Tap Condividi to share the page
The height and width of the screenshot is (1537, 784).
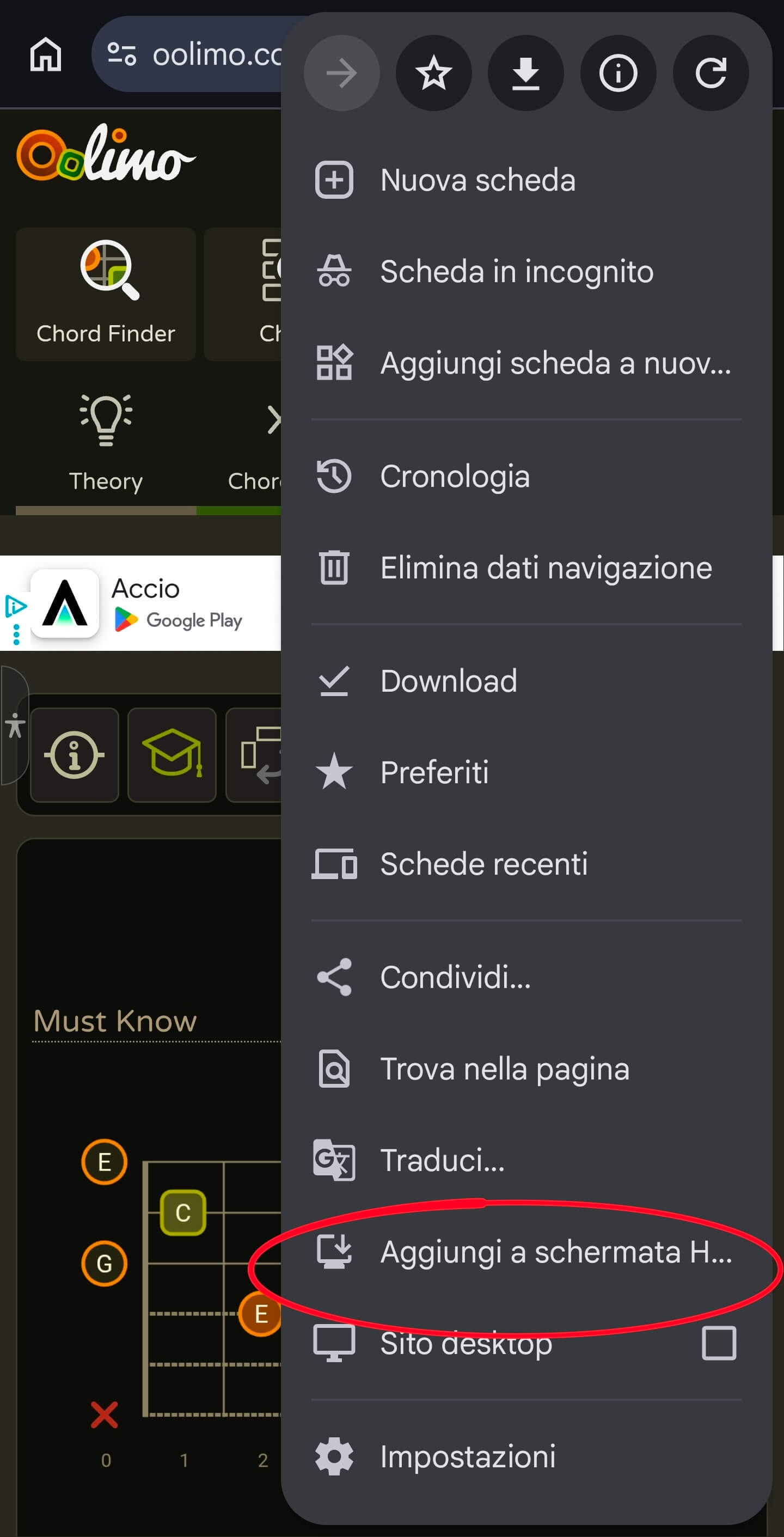[455, 977]
